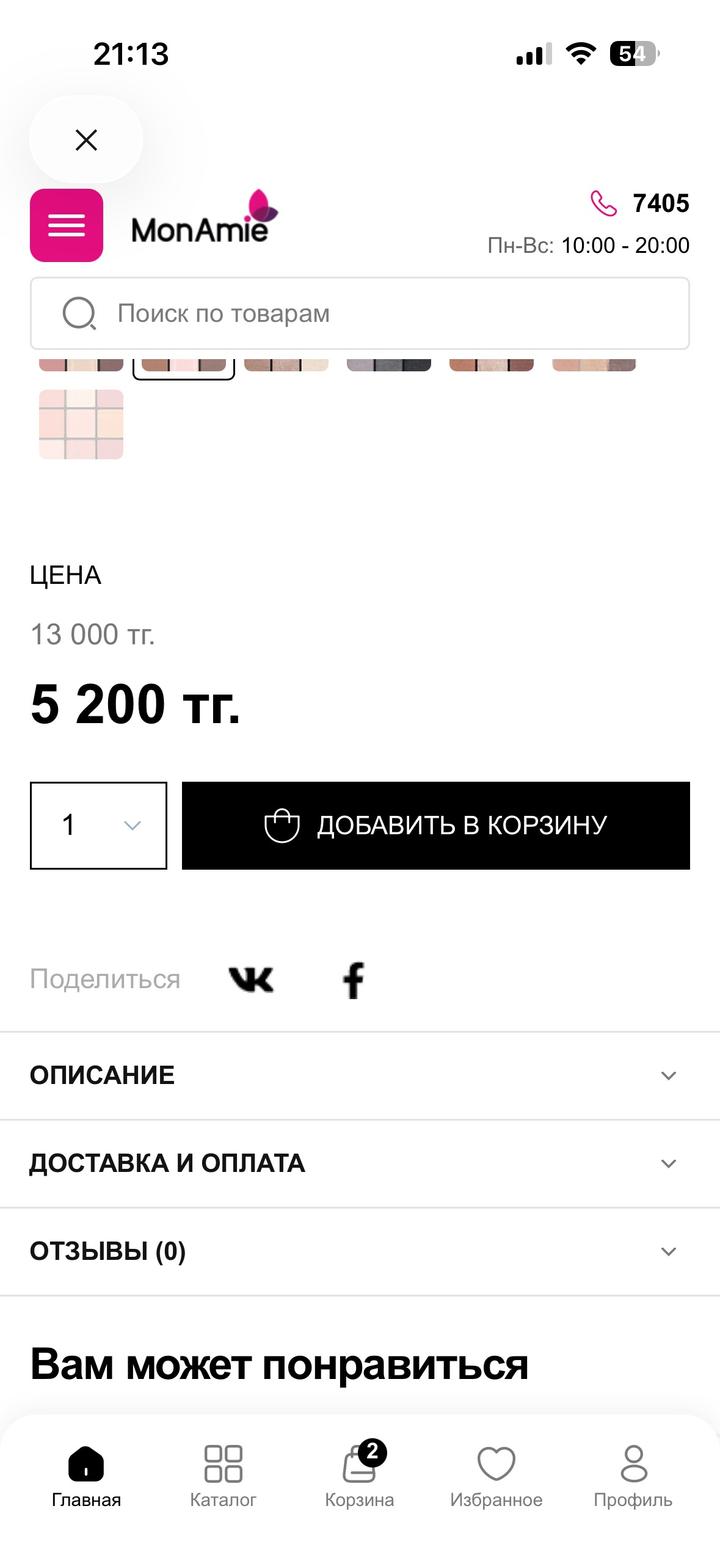Open the pink hamburger menu
The image size is (720, 1561).
click(x=67, y=225)
